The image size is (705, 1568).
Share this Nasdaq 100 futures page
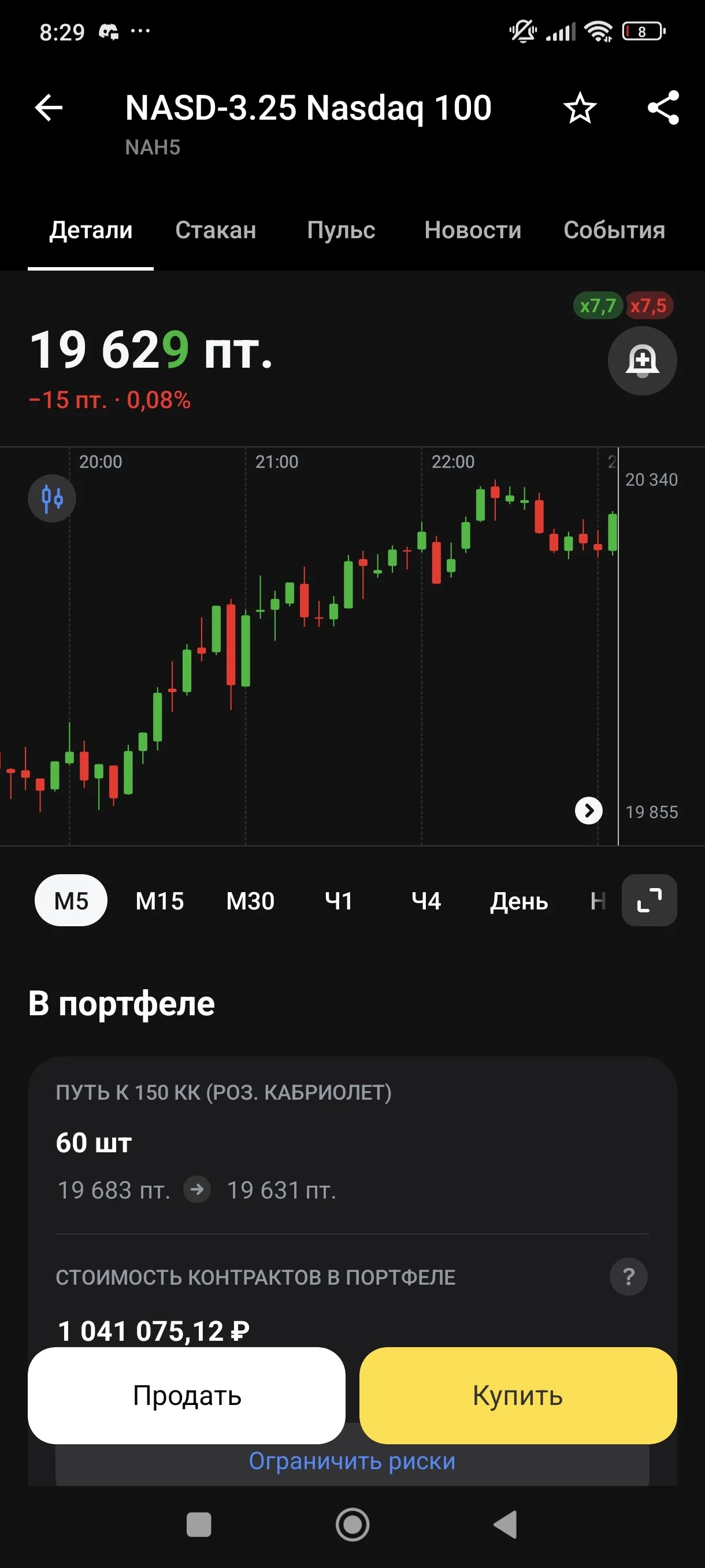pyautogui.click(x=663, y=108)
